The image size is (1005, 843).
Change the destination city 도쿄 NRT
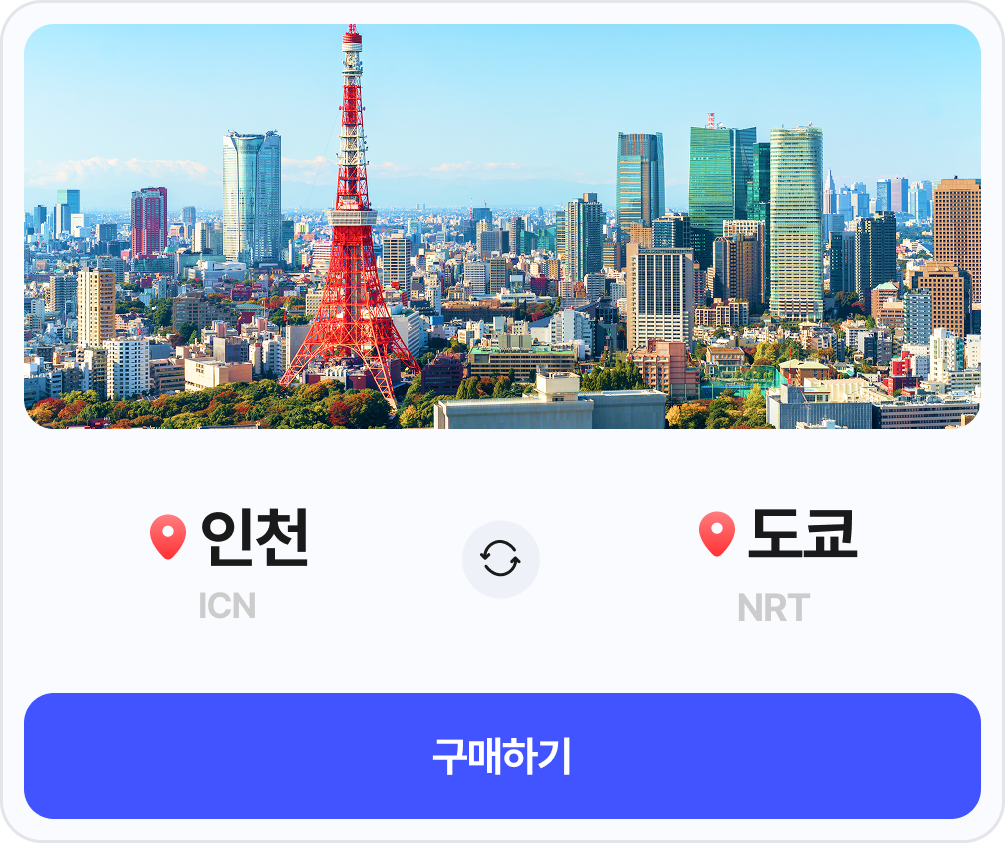pos(777,562)
